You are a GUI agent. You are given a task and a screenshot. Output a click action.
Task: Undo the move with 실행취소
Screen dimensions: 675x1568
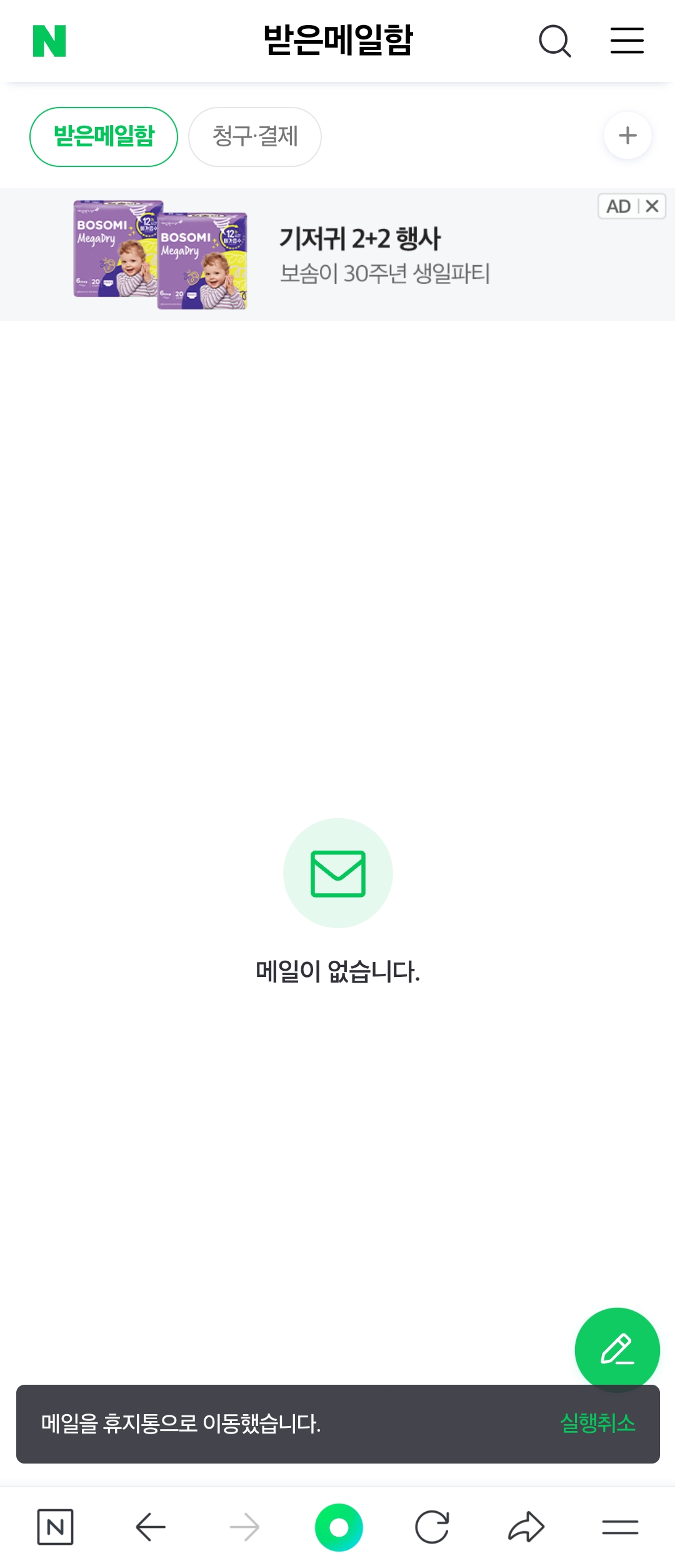coord(597,1424)
